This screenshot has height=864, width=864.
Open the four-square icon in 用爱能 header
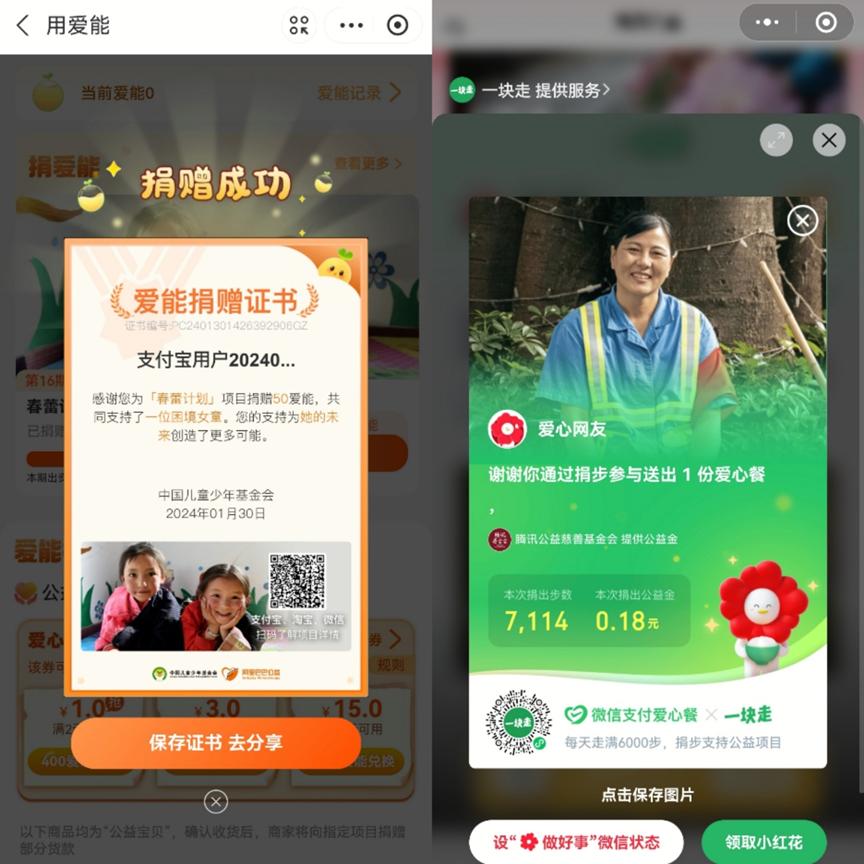(299, 26)
